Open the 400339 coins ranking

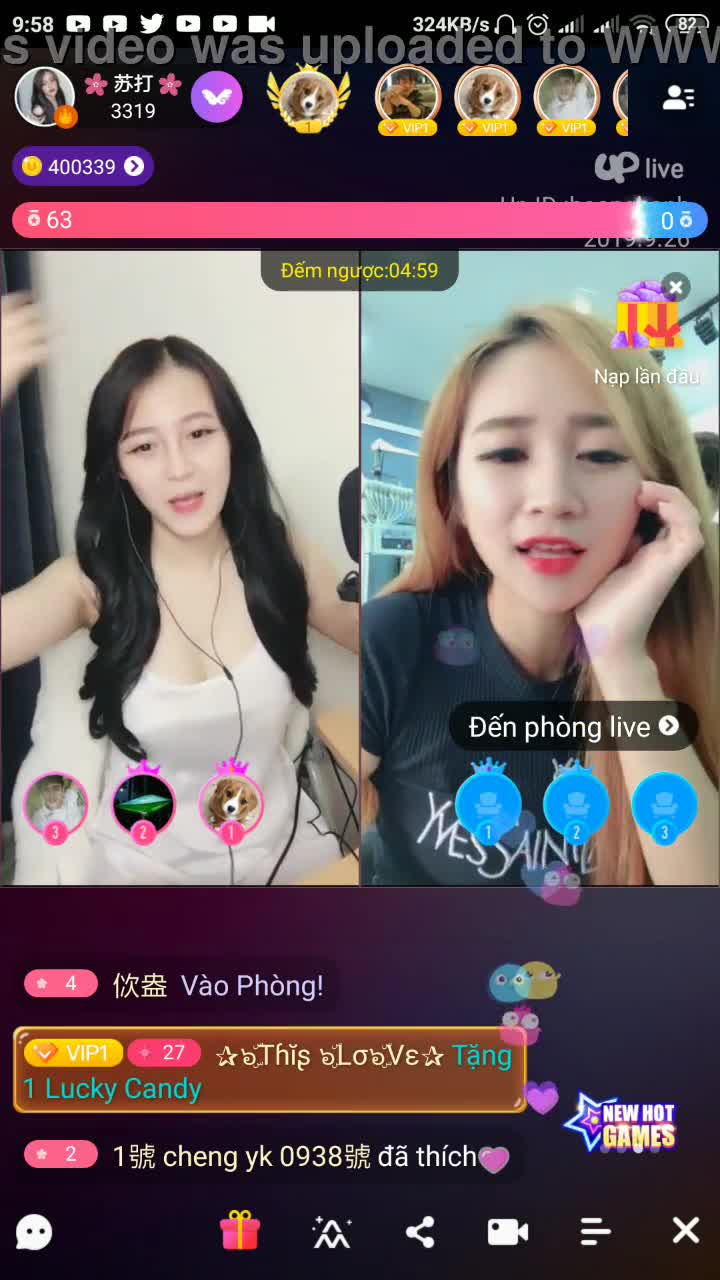tap(82, 167)
